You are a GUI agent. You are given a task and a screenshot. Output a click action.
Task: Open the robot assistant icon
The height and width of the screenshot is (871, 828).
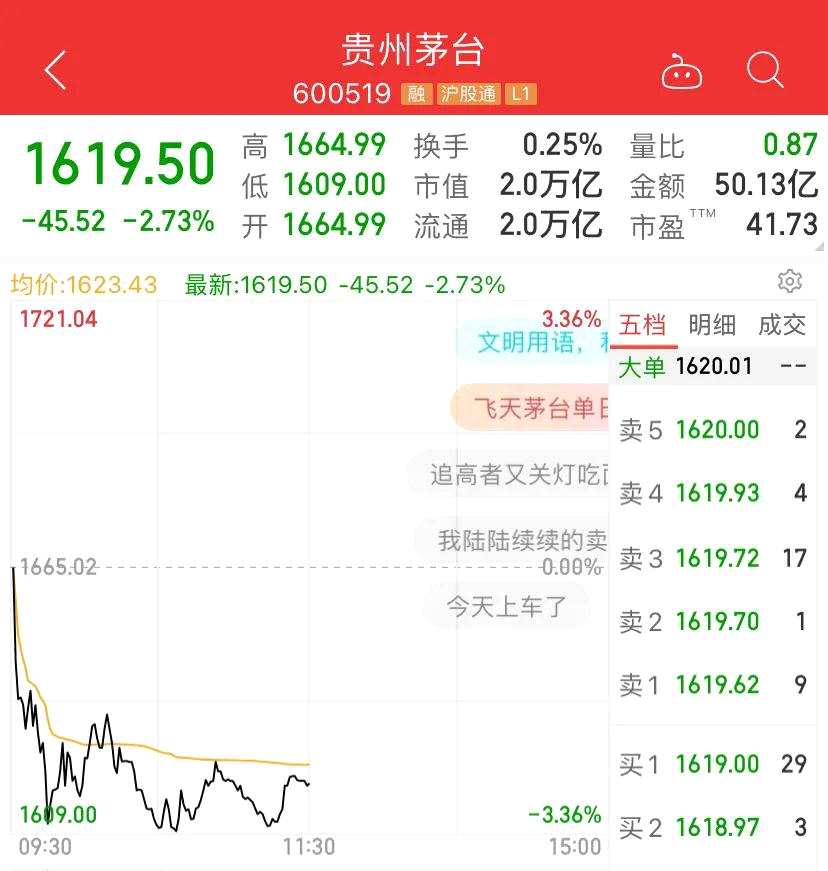682,72
